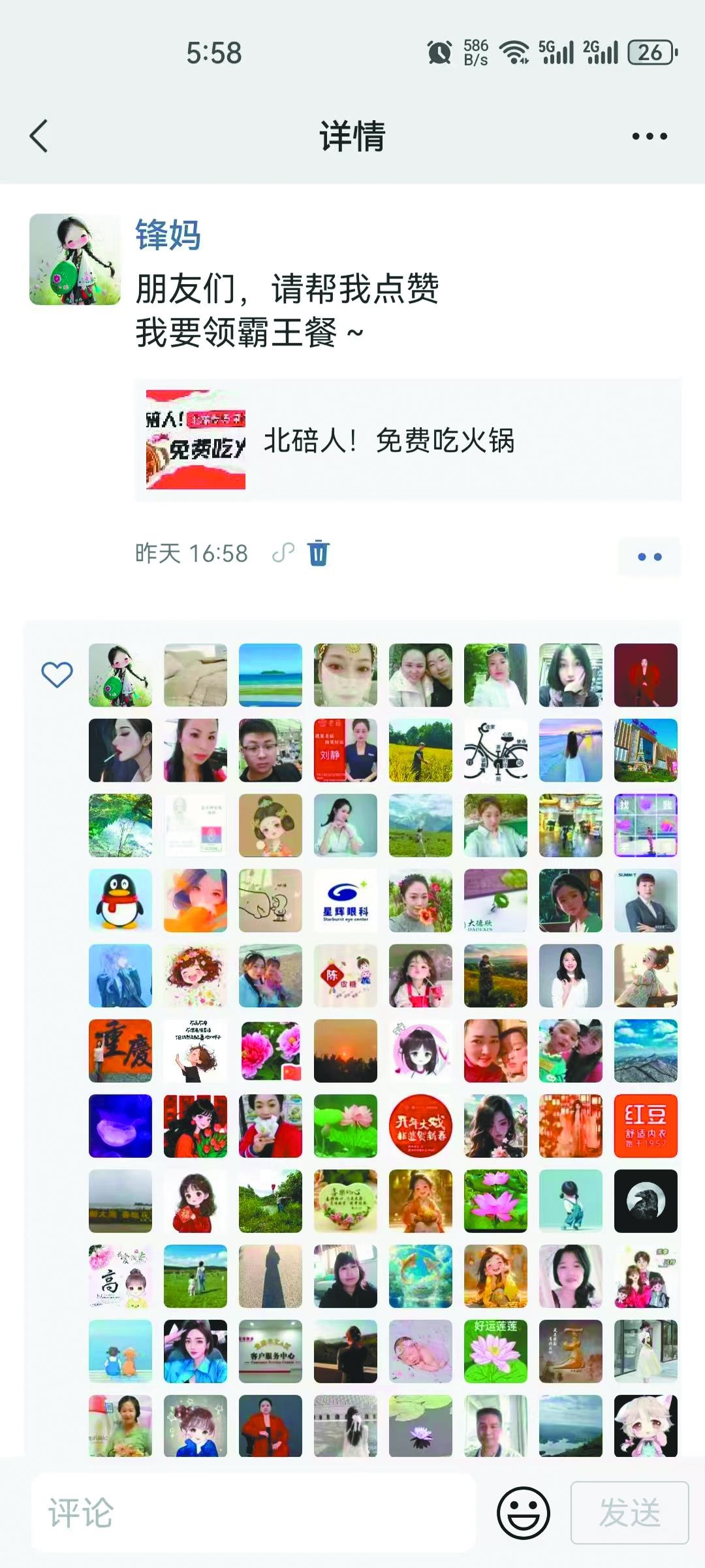
Task: Tap the 评论 comment input field
Action: 253,1512
